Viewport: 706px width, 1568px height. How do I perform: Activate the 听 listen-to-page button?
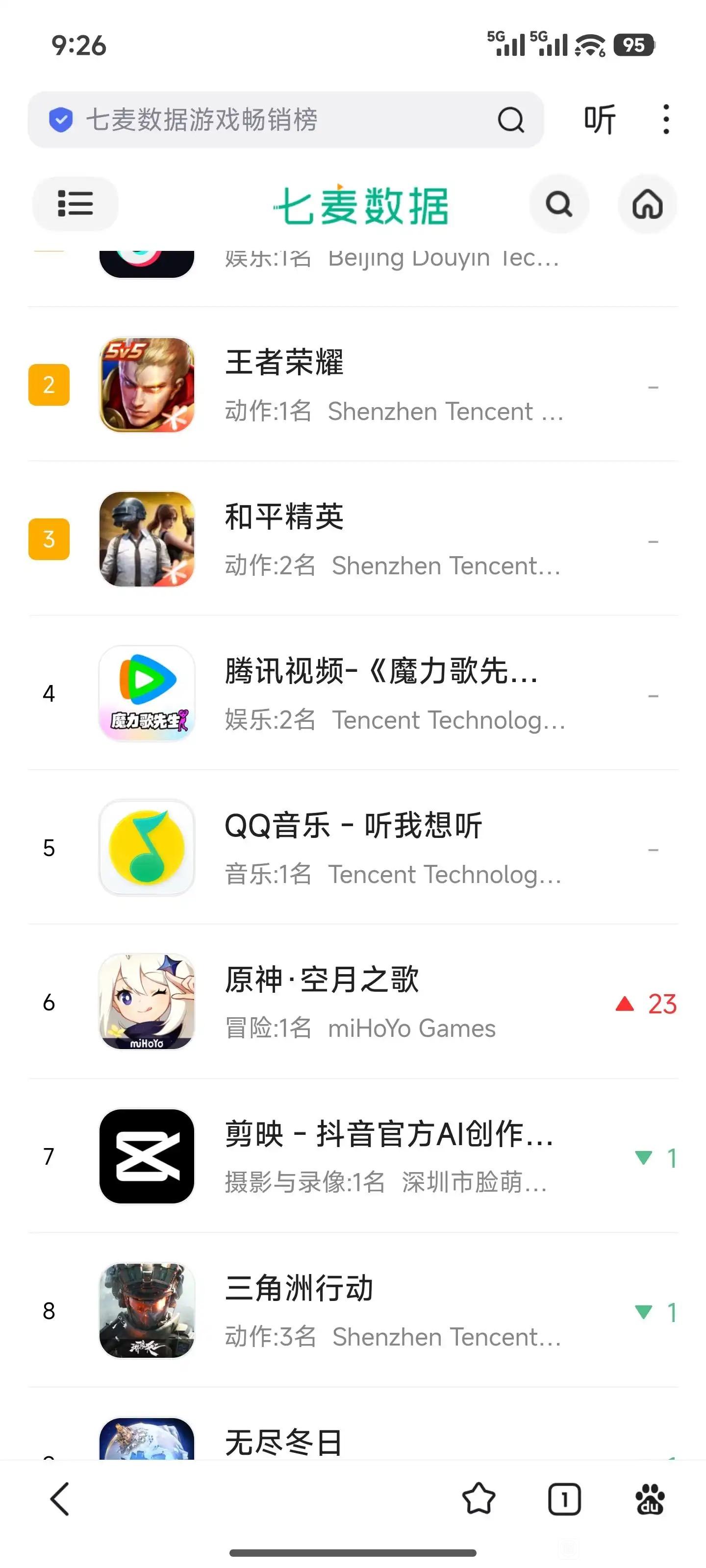pyautogui.click(x=600, y=119)
